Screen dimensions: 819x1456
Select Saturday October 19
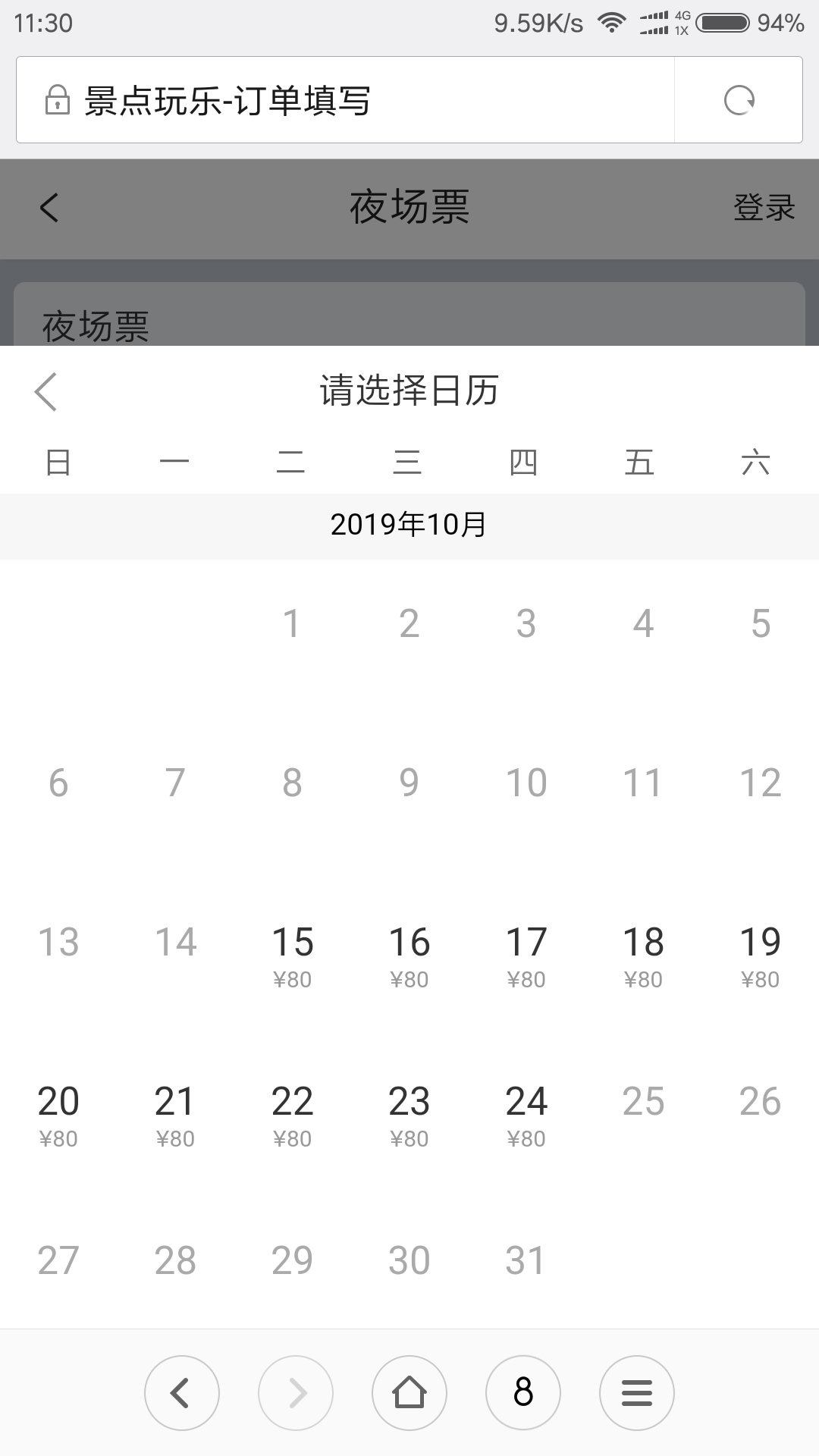tap(760, 957)
